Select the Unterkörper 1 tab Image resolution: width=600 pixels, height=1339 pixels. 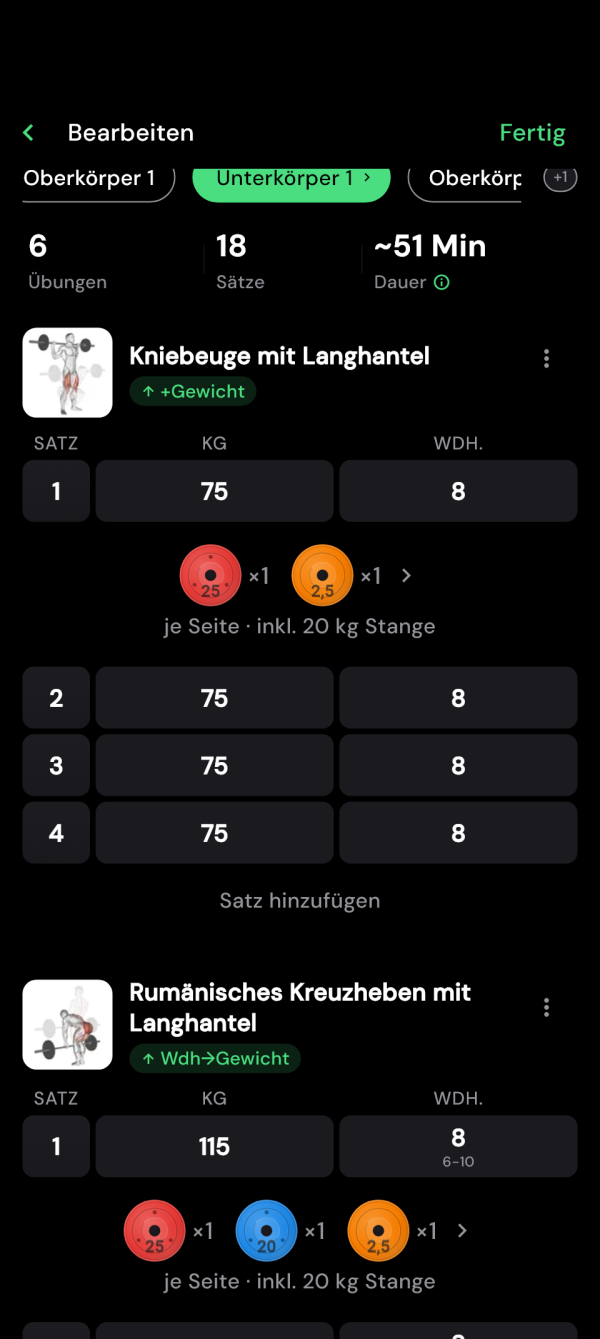click(x=291, y=179)
